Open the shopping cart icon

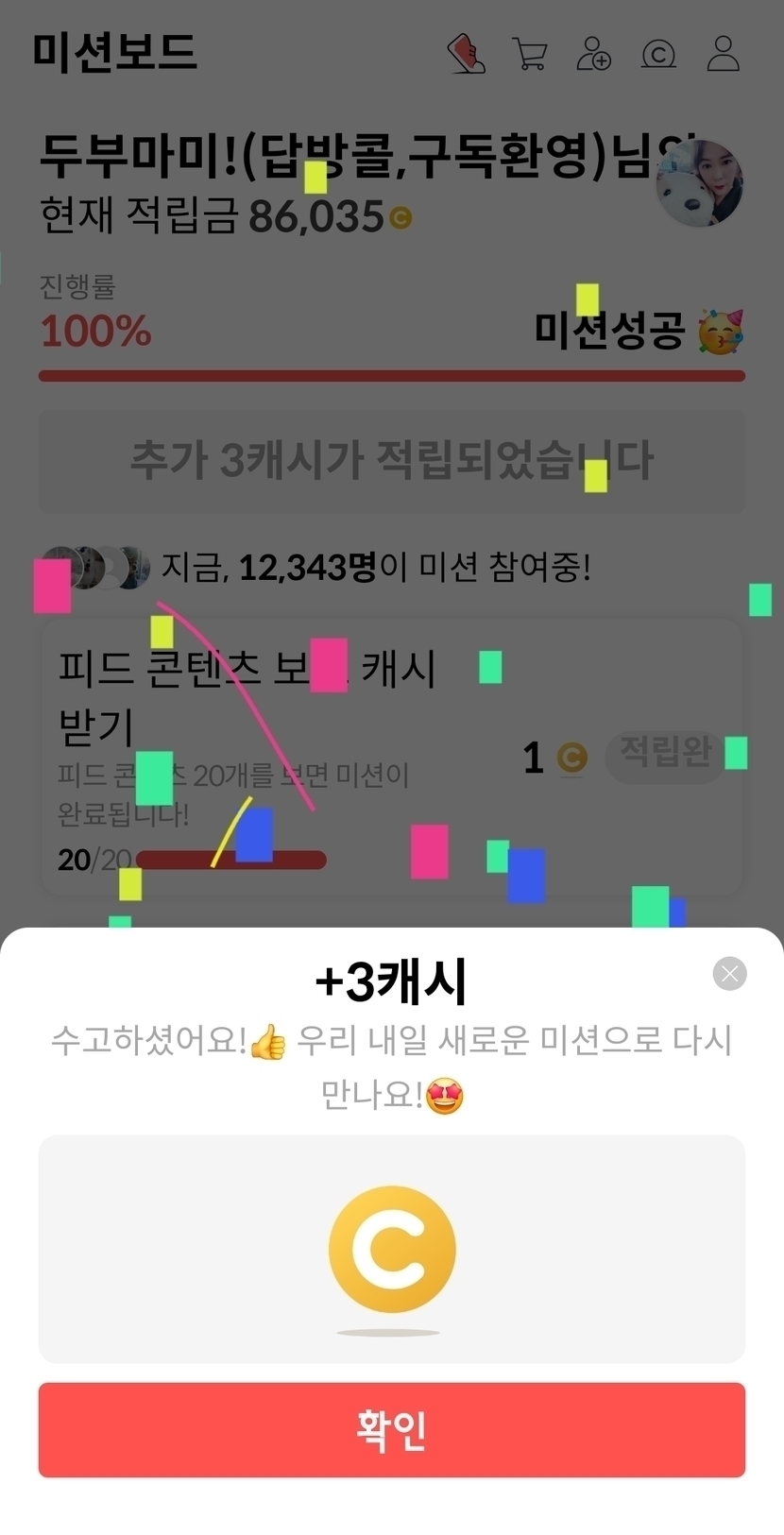[x=530, y=54]
